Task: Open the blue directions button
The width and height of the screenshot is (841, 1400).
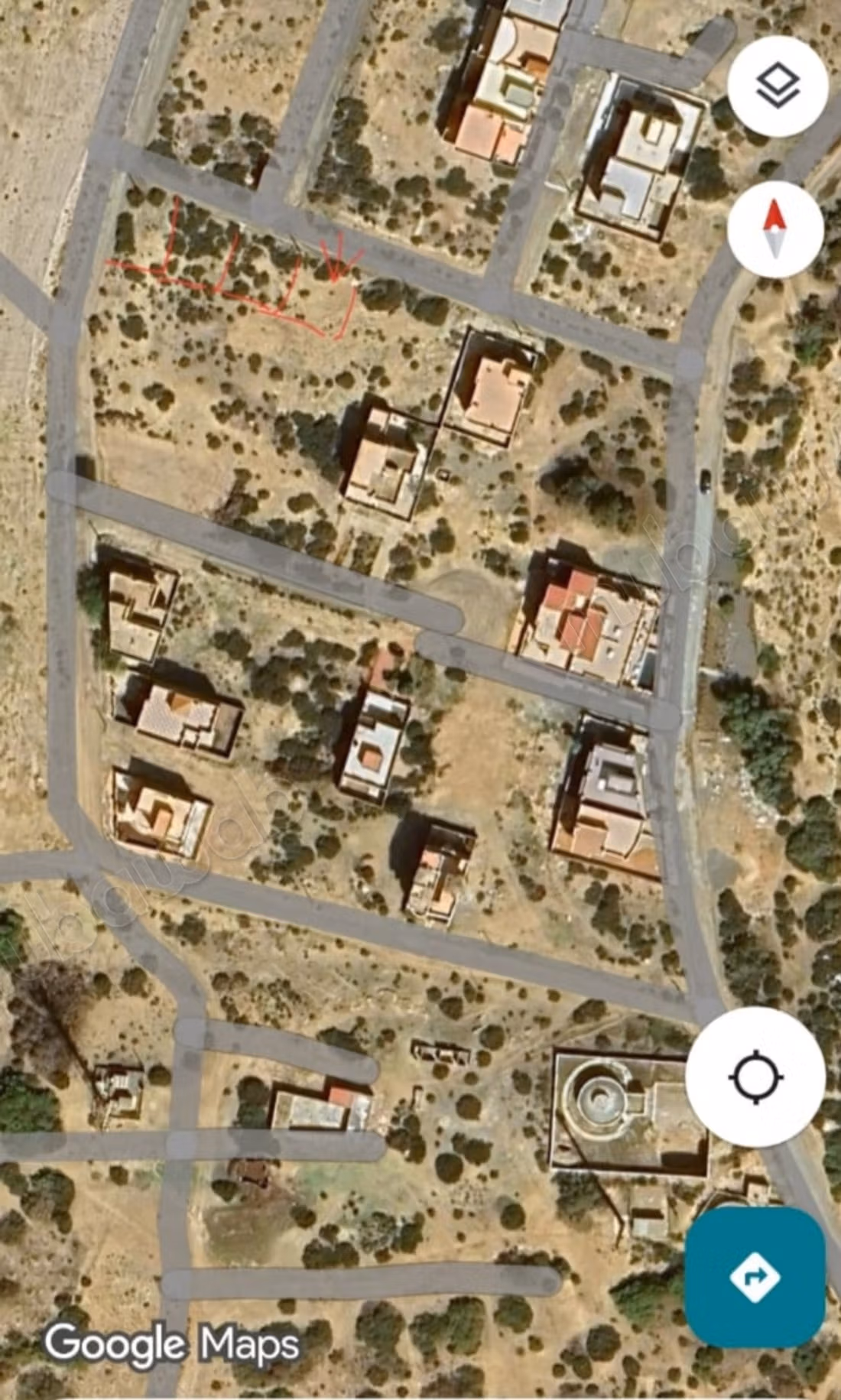Action: (x=755, y=1276)
